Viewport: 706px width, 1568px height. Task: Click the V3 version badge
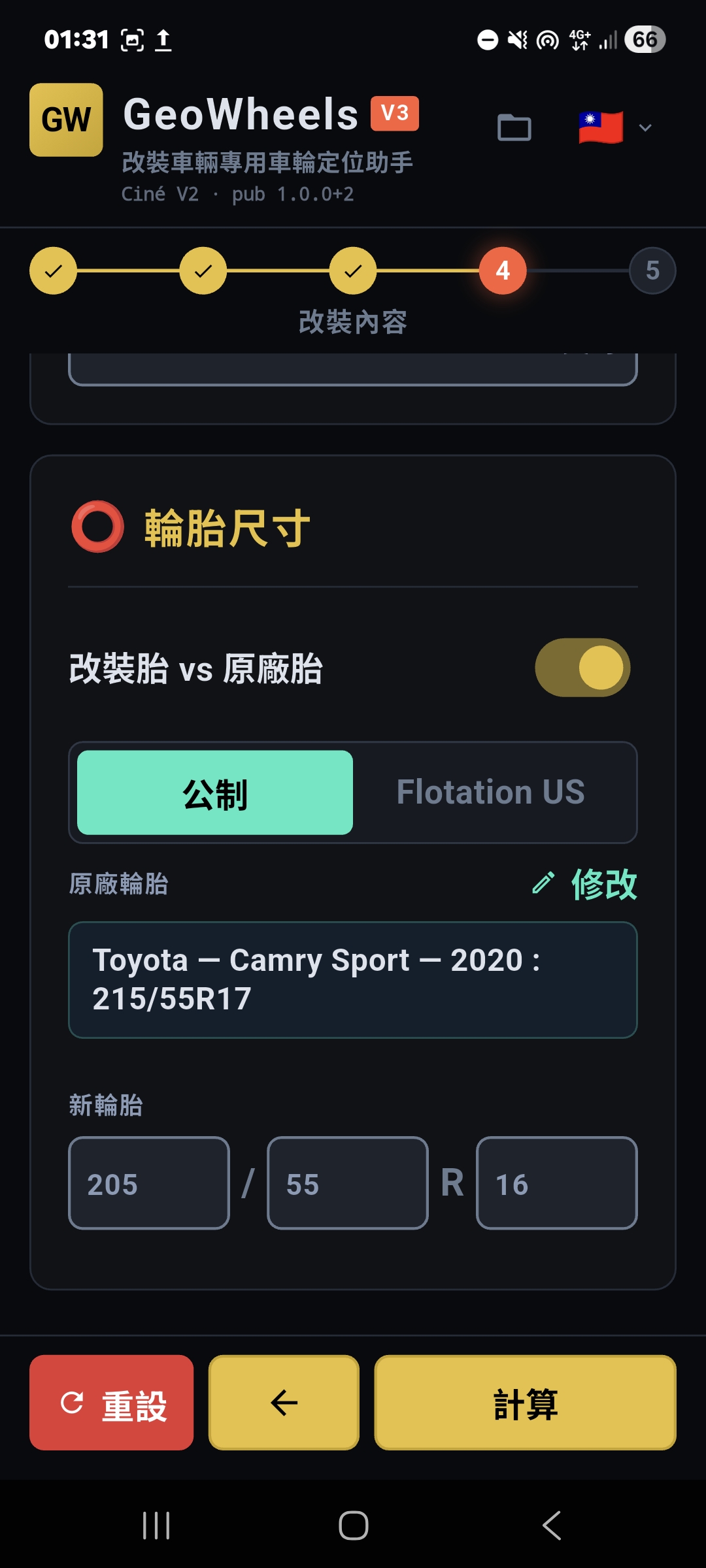coord(394,114)
